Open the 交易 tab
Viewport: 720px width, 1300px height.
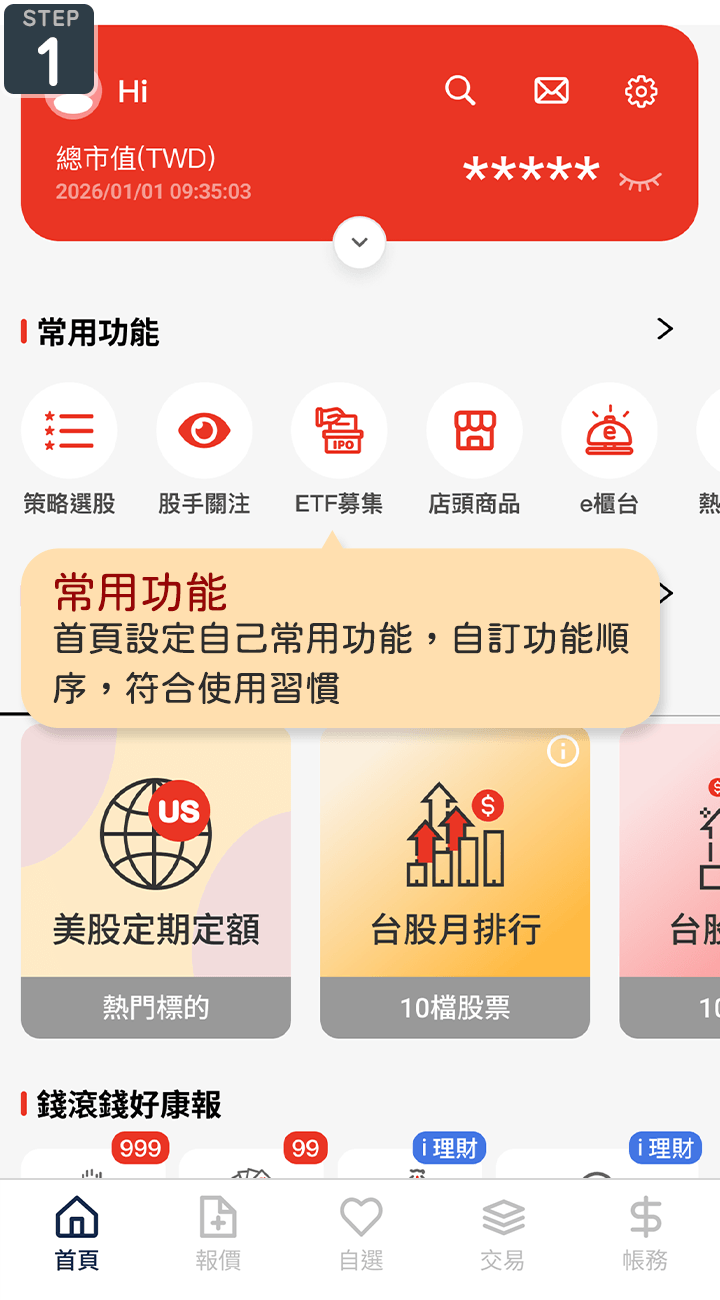(503, 1234)
